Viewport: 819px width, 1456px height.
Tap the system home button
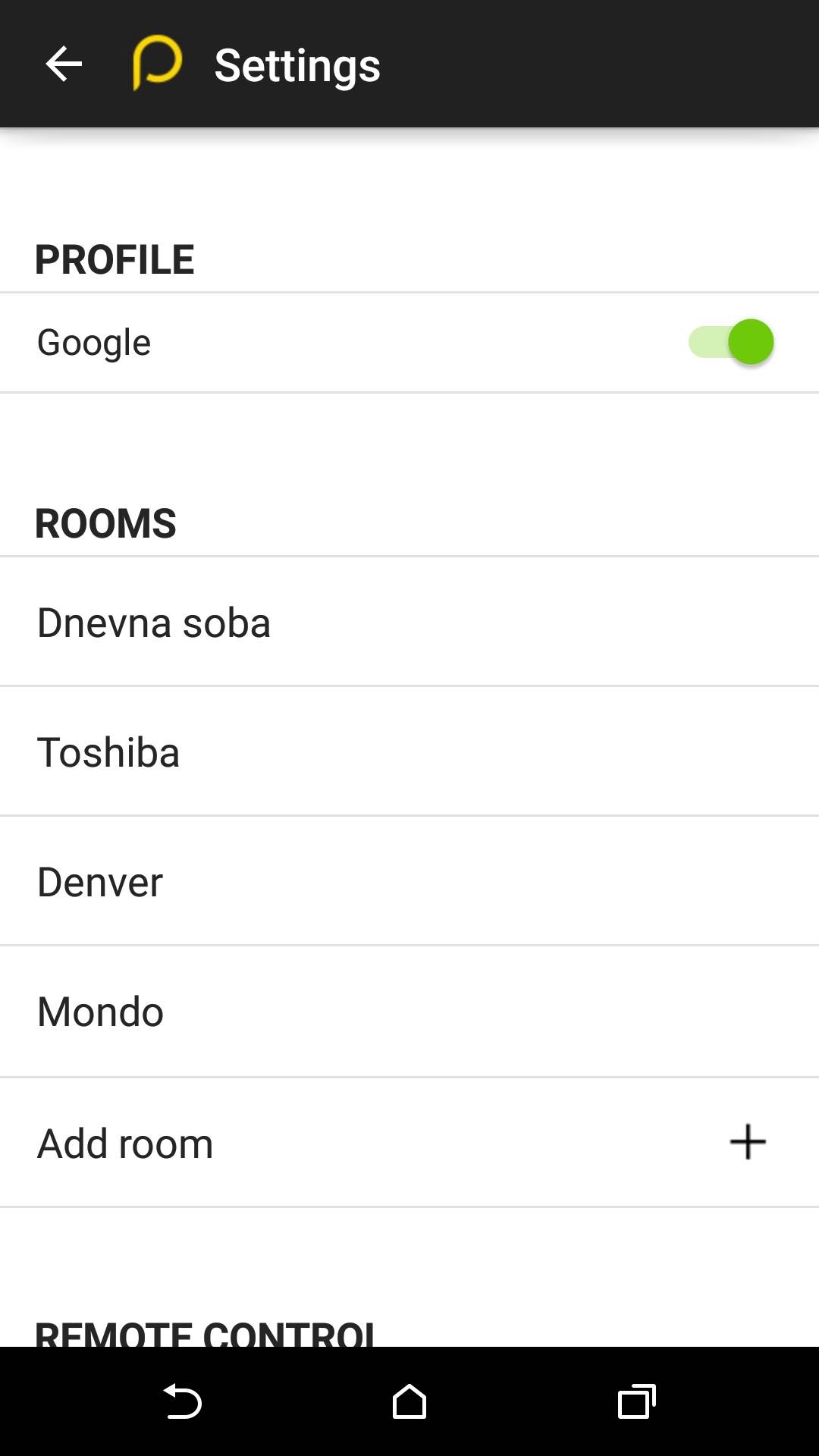pyautogui.click(x=409, y=1401)
